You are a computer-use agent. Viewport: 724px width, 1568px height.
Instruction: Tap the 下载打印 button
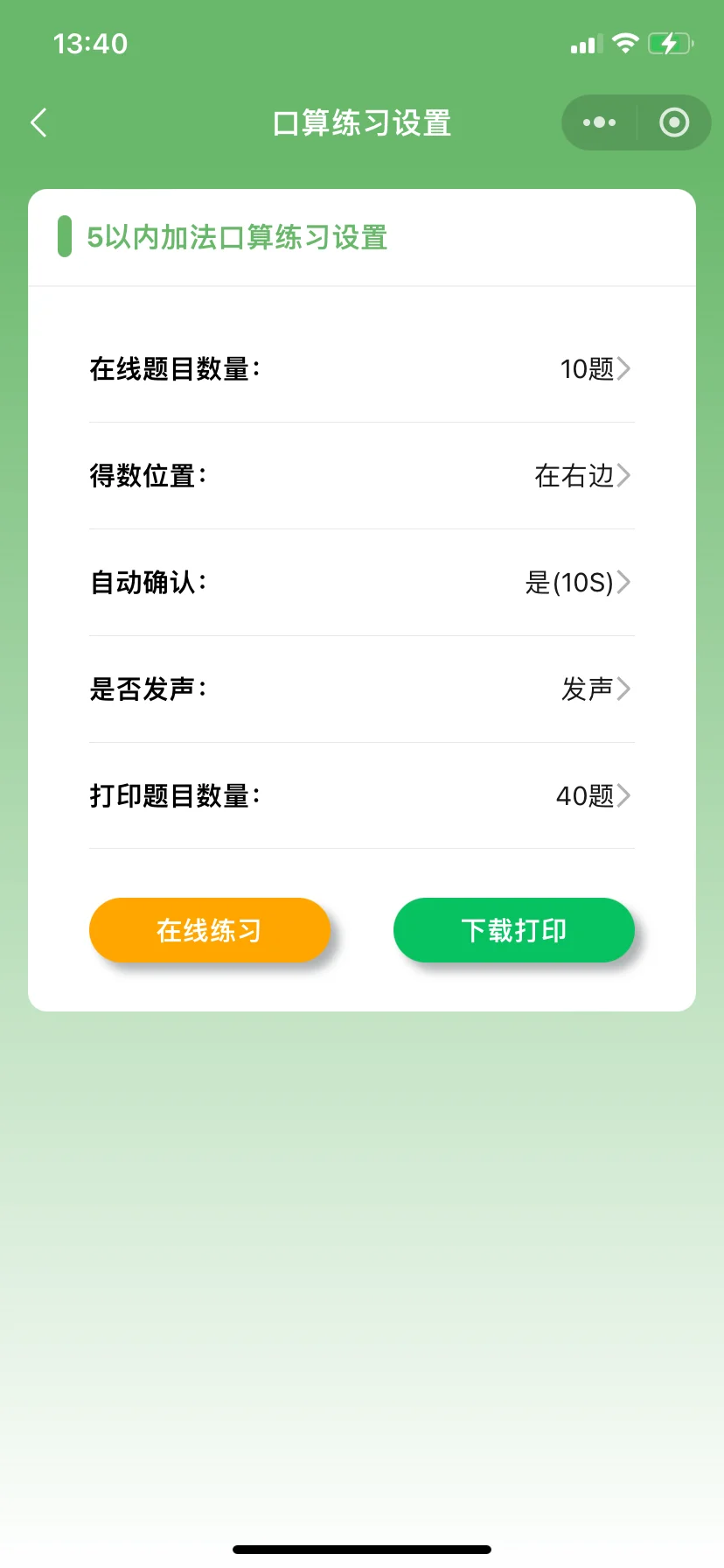coord(514,930)
